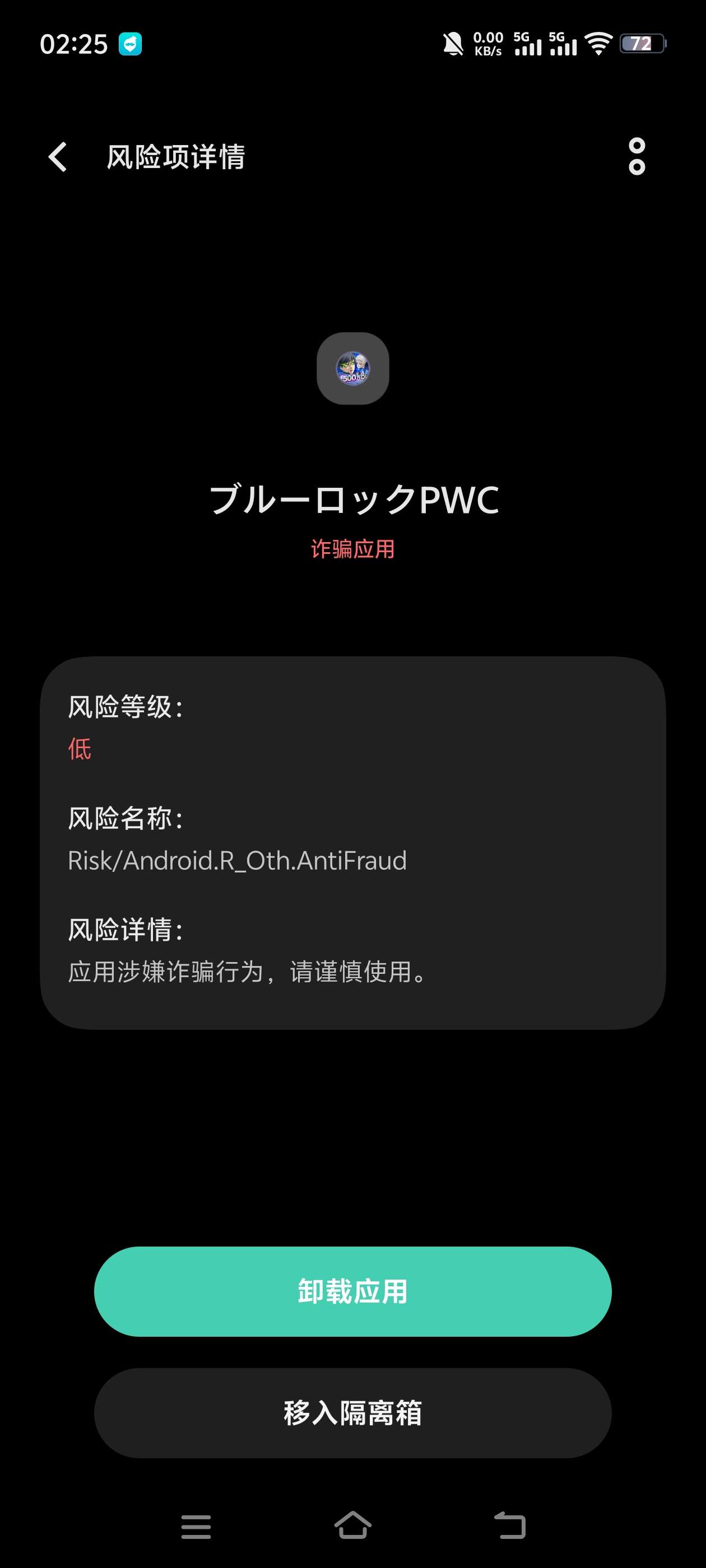Tap the 移入隔离箱 button
The image size is (706, 1568).
352,1412
